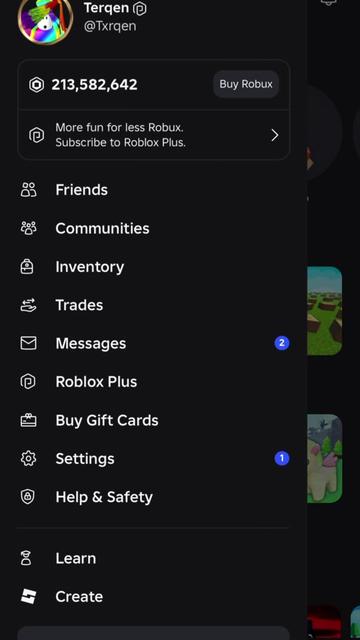The image size is (360, 640).
Task: Open Messages with 2 unread
Action: click(153, 343)
